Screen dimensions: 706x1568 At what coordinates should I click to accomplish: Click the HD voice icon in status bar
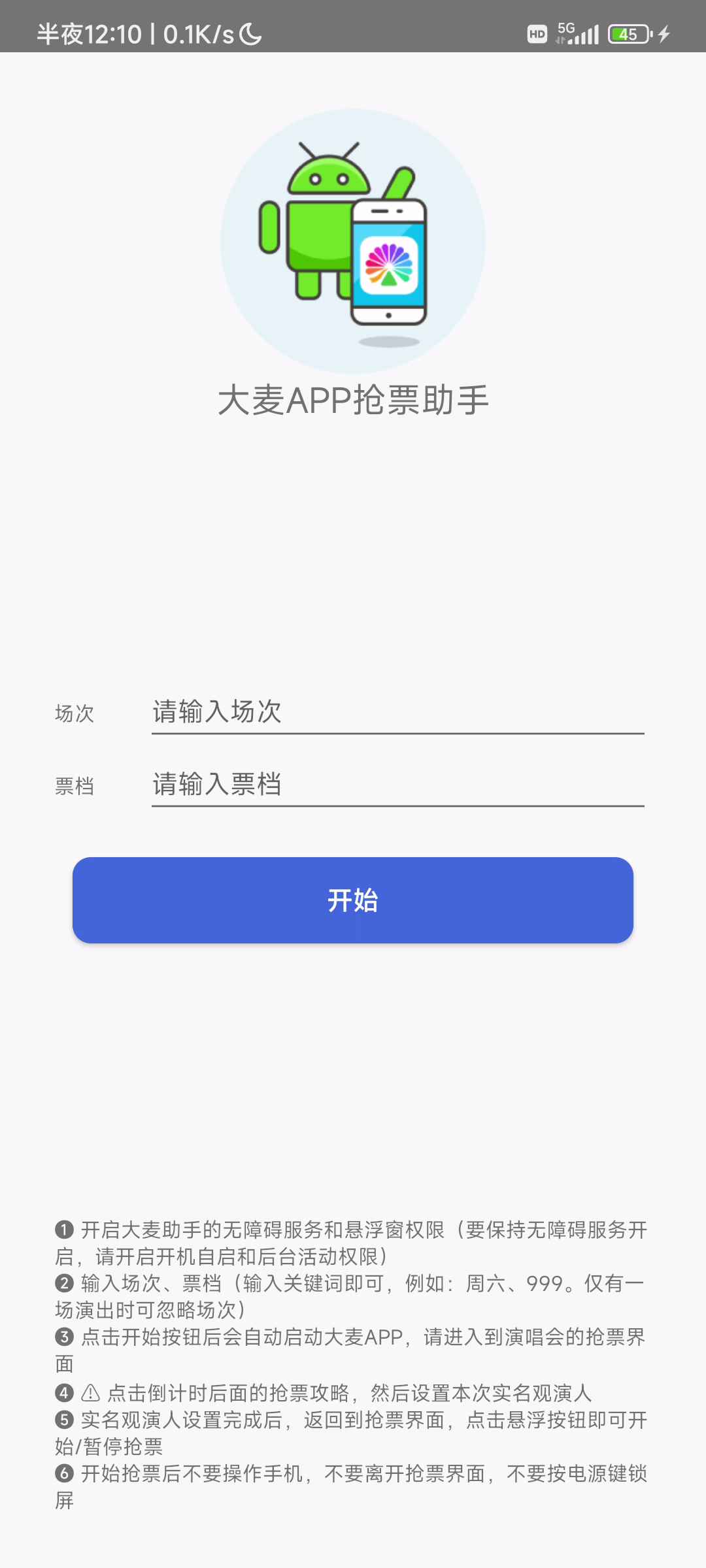click(537, 33)
